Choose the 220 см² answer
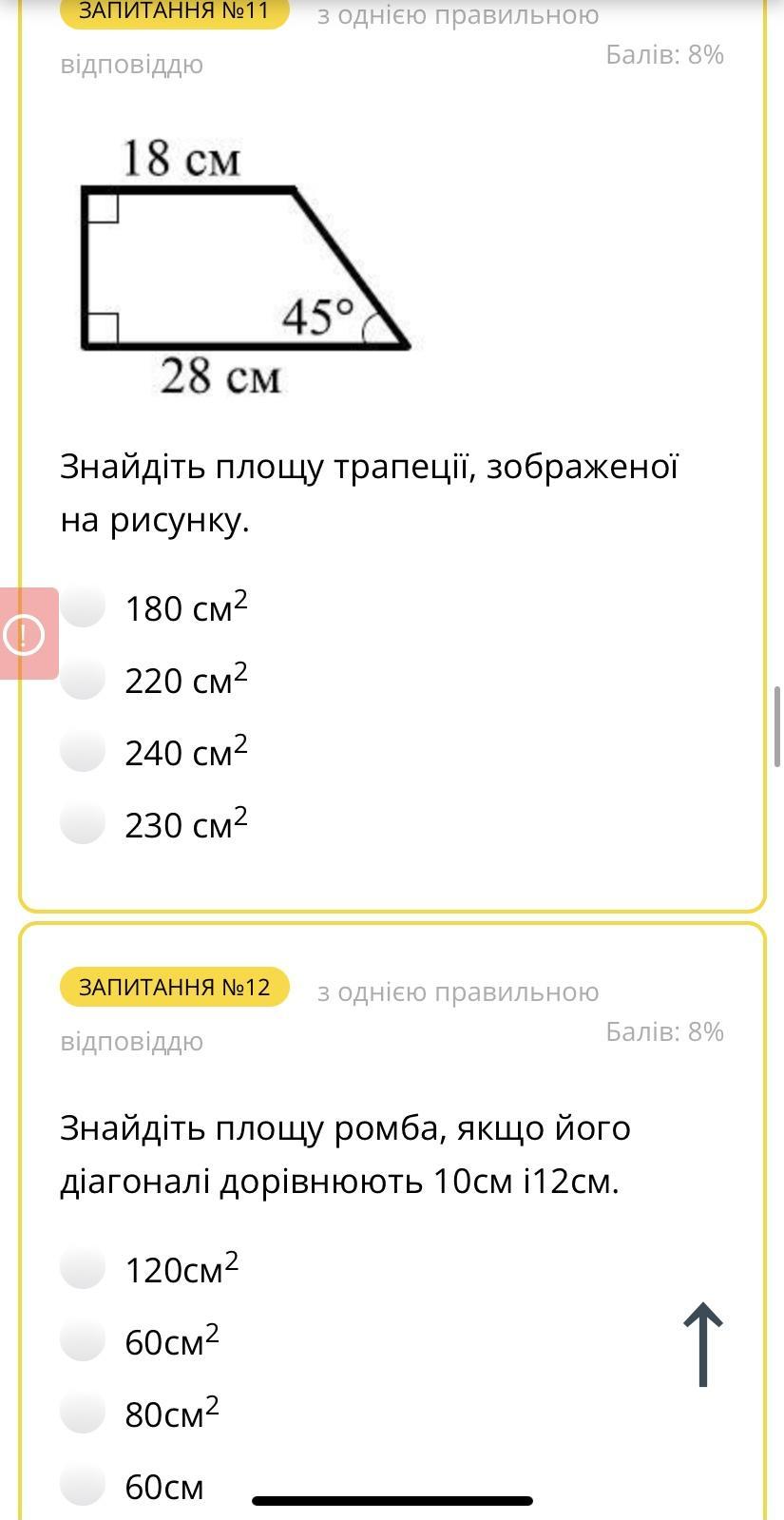The height and width of the screenshot is (1520, 784). 84,679
